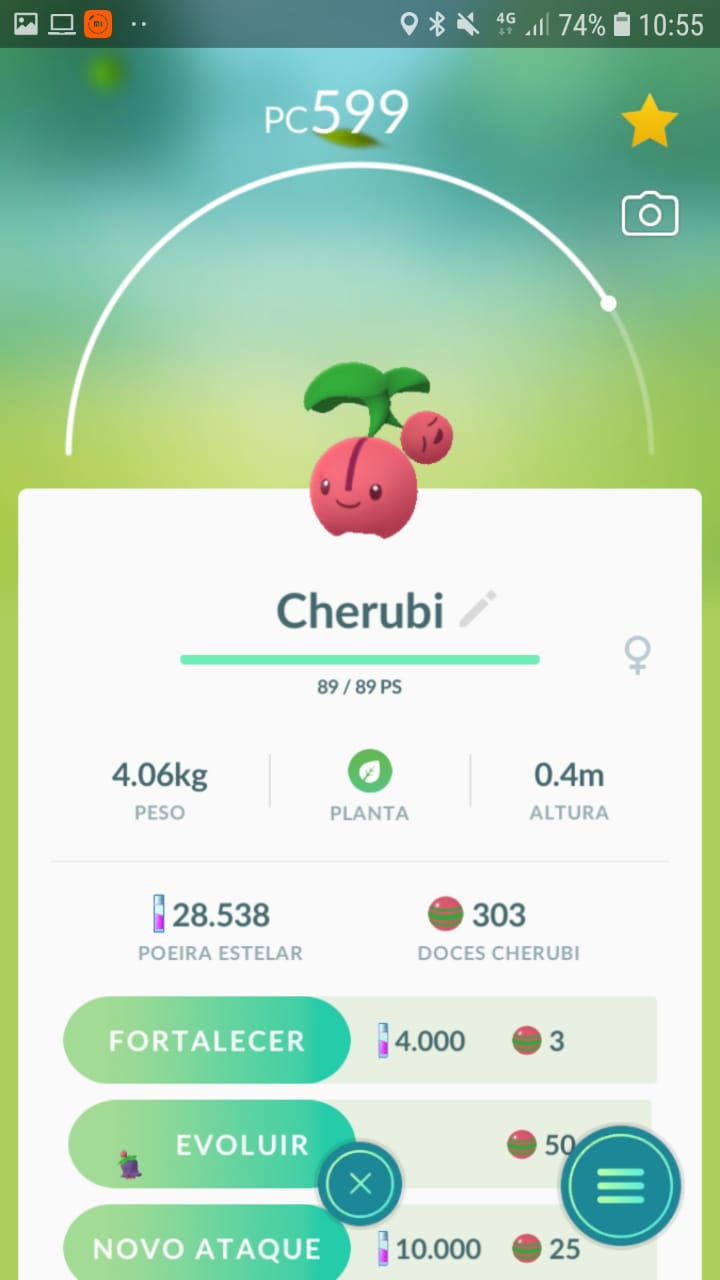Select NOVO ATAQUE to unlock a move
The width and height of the screenshot is (720, 1280).
coord(207,1248)
